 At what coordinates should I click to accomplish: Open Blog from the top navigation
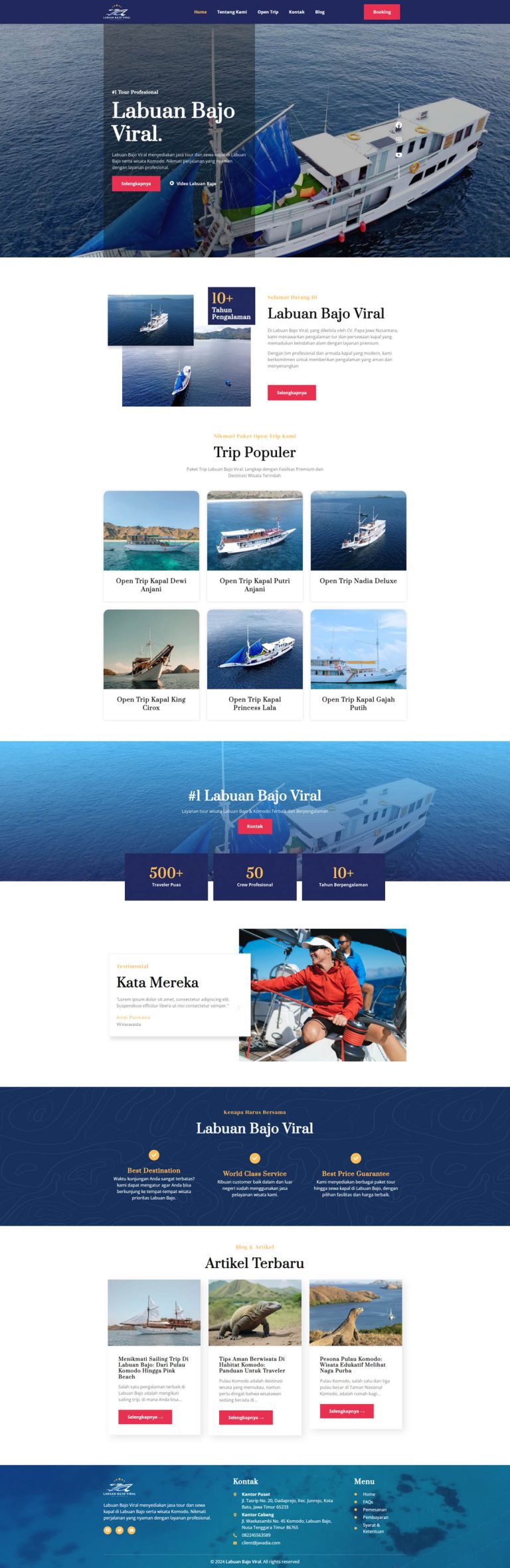pos(319,12)
